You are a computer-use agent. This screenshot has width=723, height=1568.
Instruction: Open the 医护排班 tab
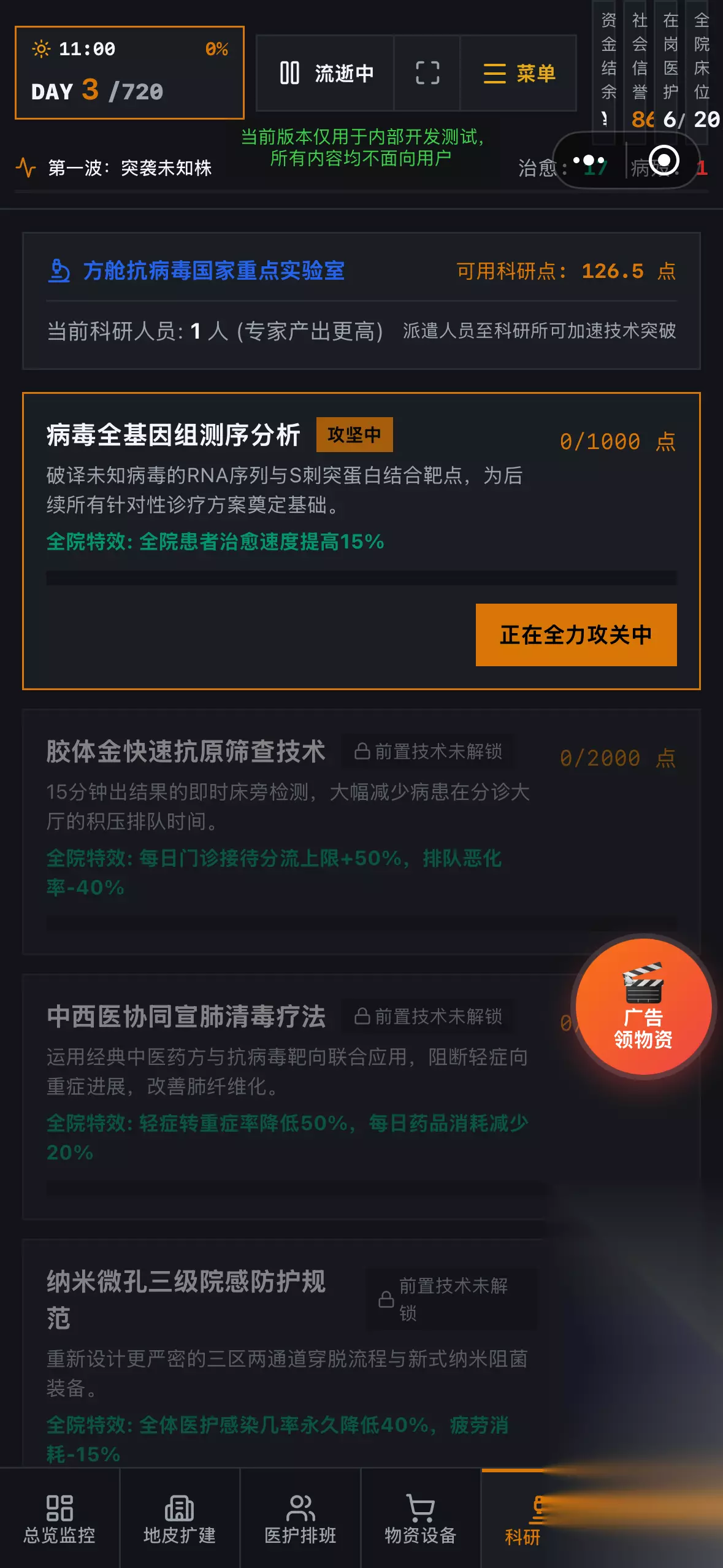[300, 1518]
